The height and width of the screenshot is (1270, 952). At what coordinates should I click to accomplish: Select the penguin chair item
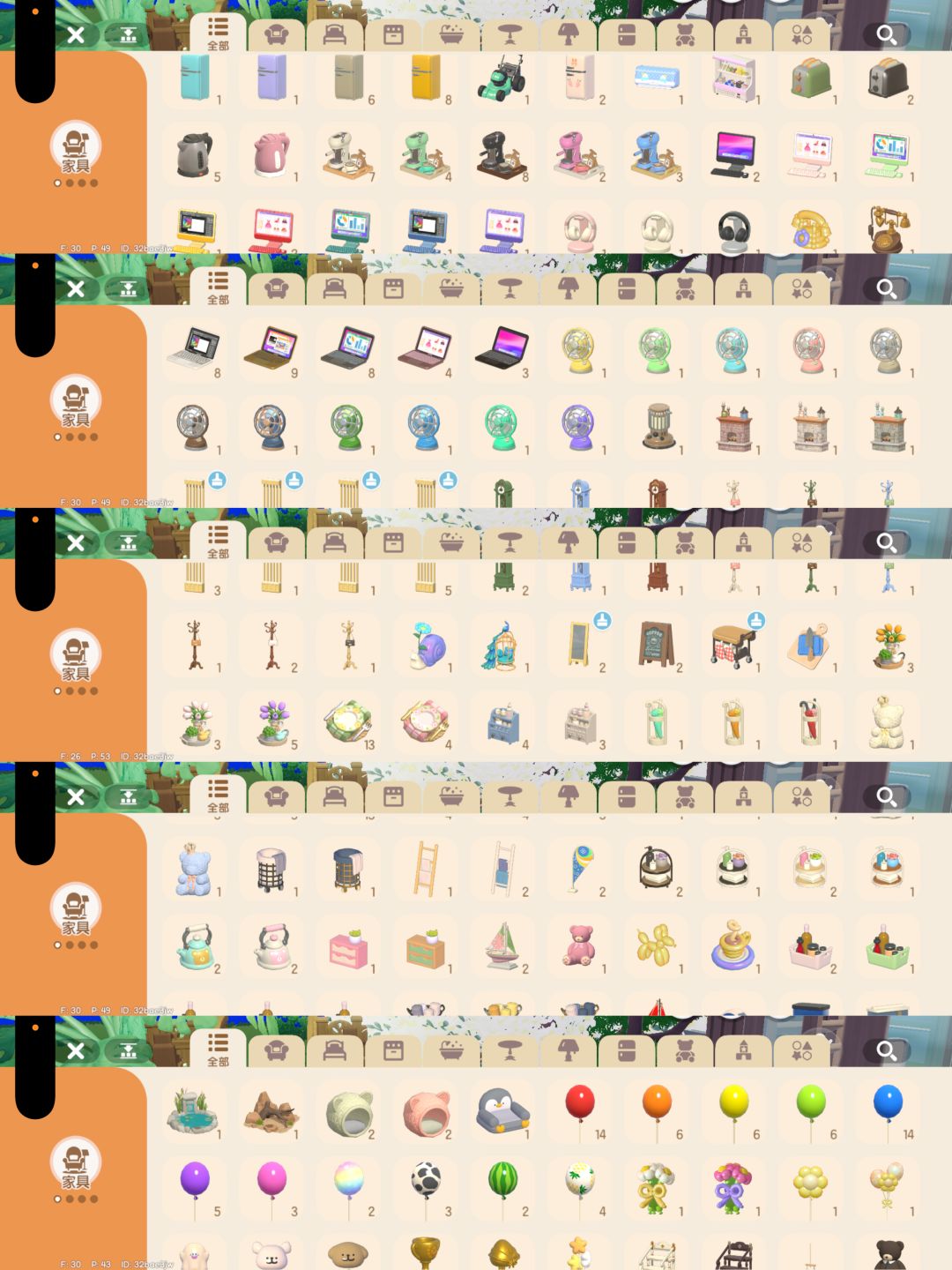[x=501, y=1109]
